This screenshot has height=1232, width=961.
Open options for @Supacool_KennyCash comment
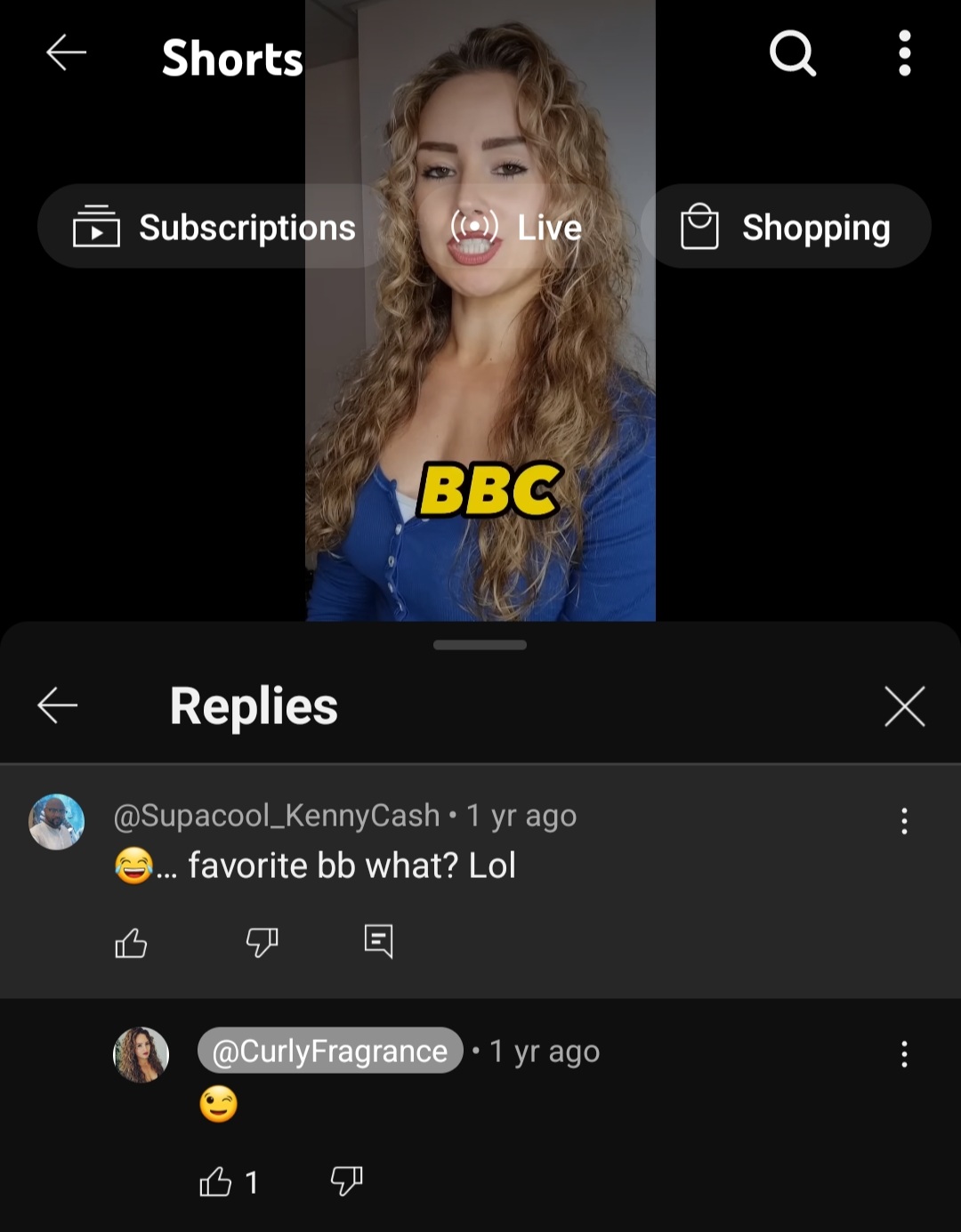(904, 820)
